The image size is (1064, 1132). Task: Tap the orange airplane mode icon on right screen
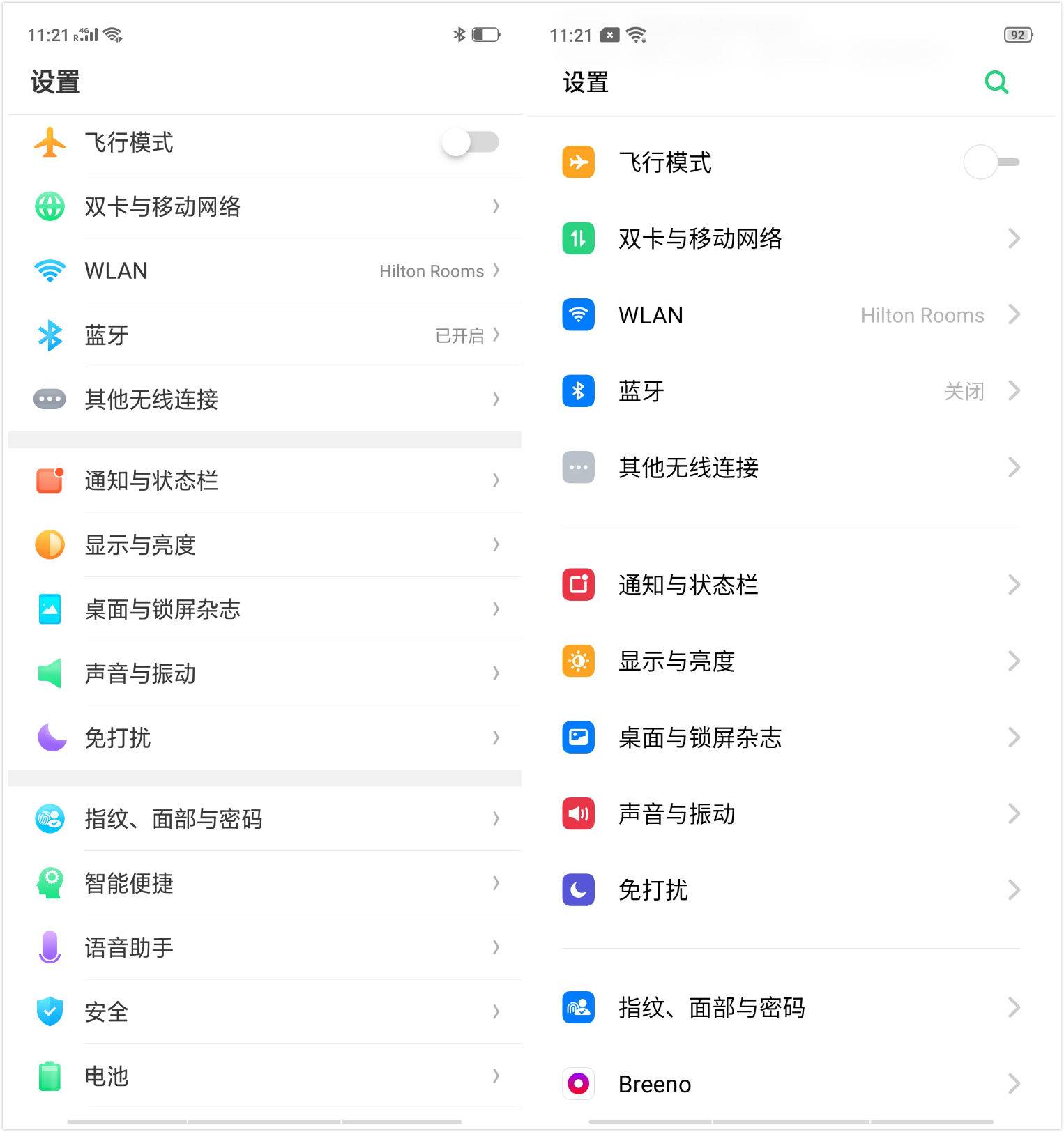(577, 162)
